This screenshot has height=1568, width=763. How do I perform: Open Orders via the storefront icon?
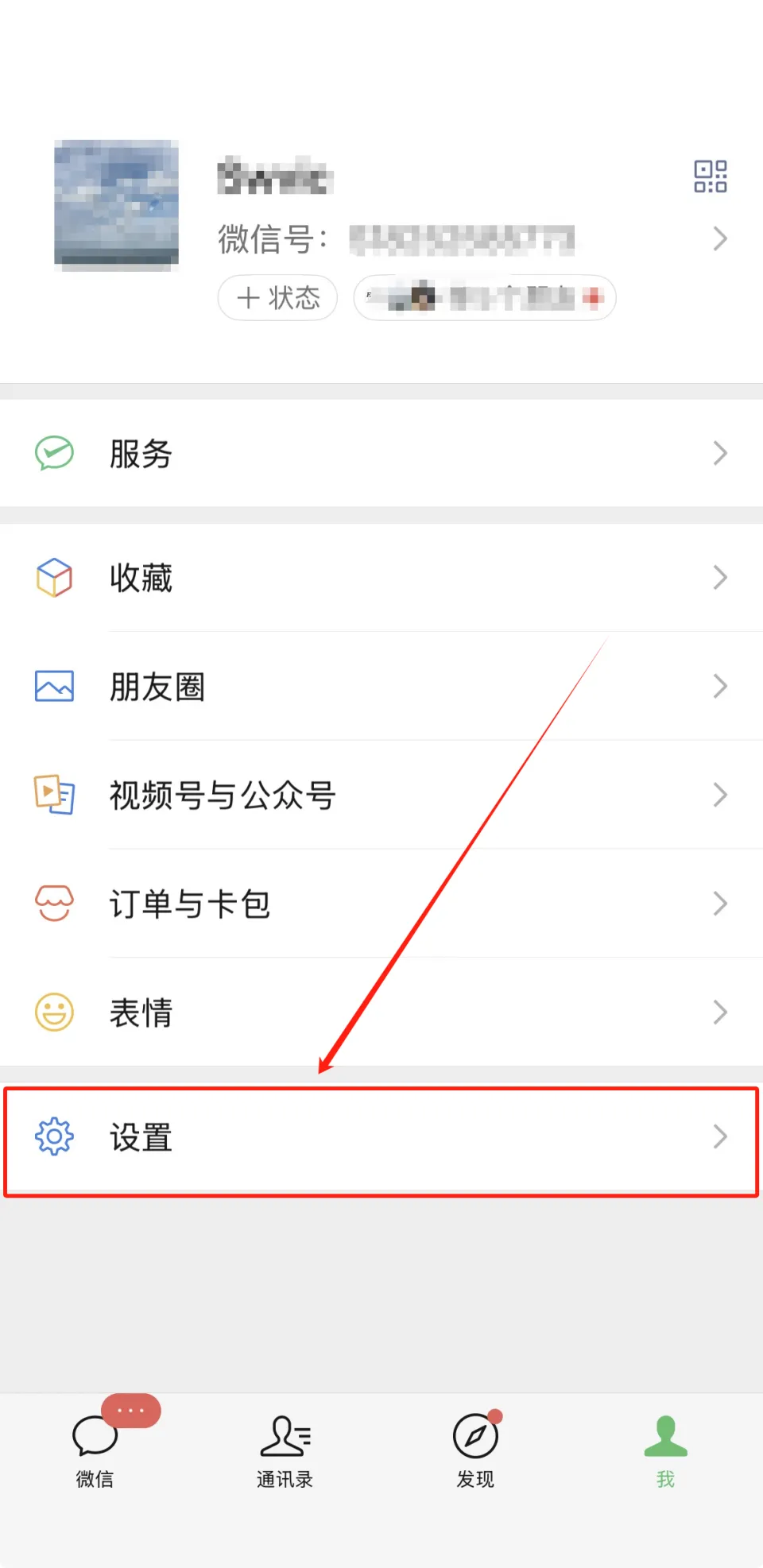coord(53,904)
